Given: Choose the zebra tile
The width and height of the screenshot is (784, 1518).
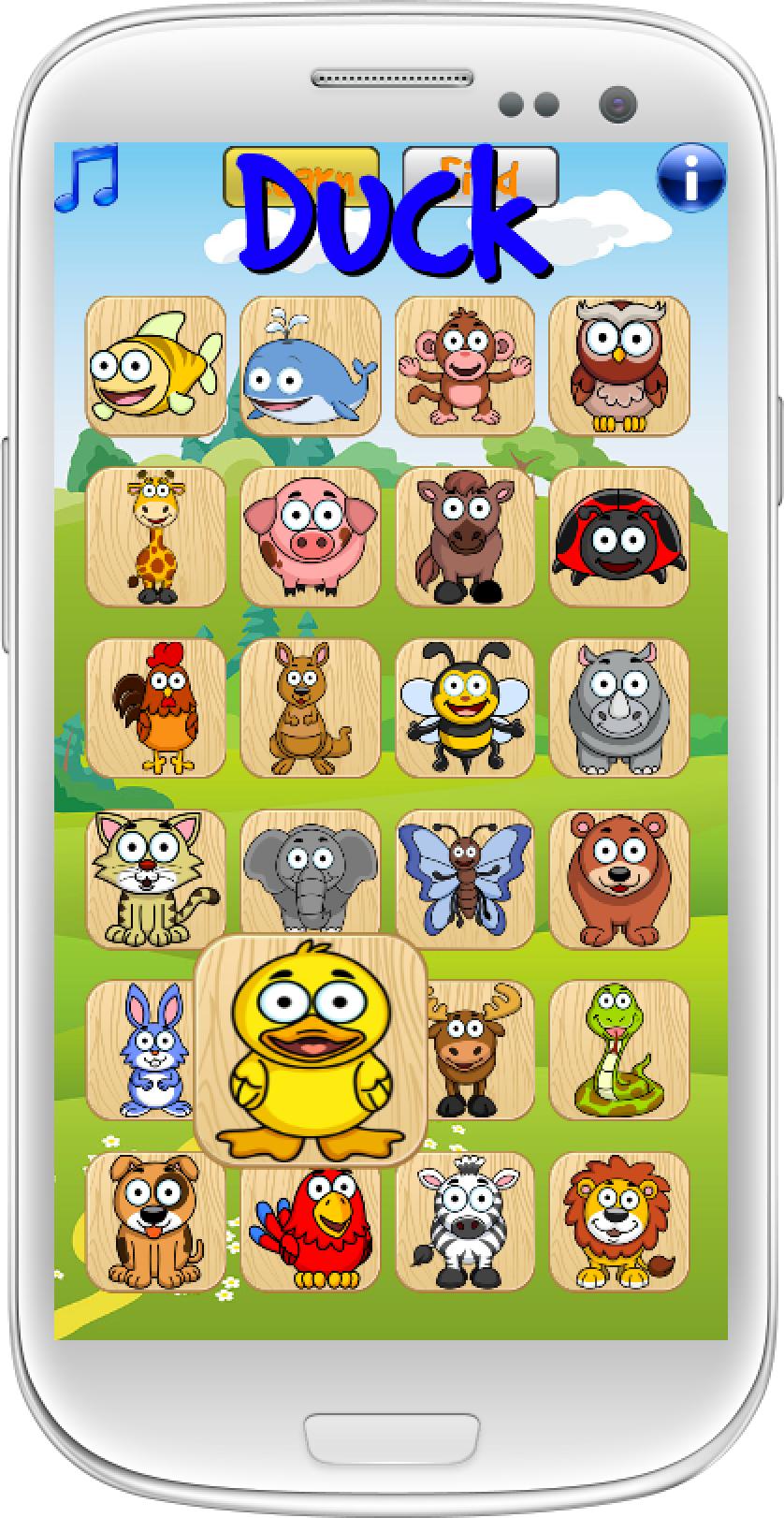Looking at the screenshot, I should point(465,1221).
